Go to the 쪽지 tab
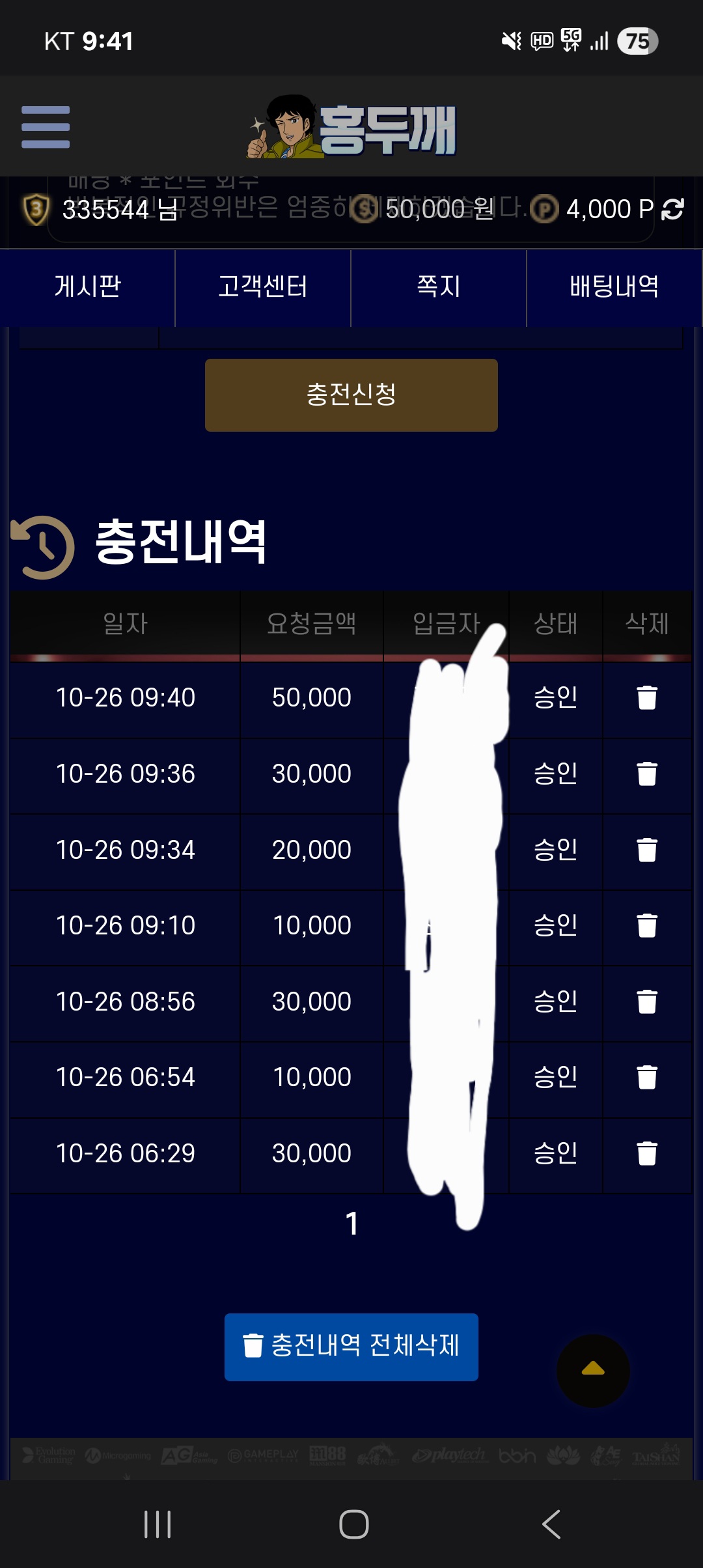The image size is (703, 1568). point(439,287)
